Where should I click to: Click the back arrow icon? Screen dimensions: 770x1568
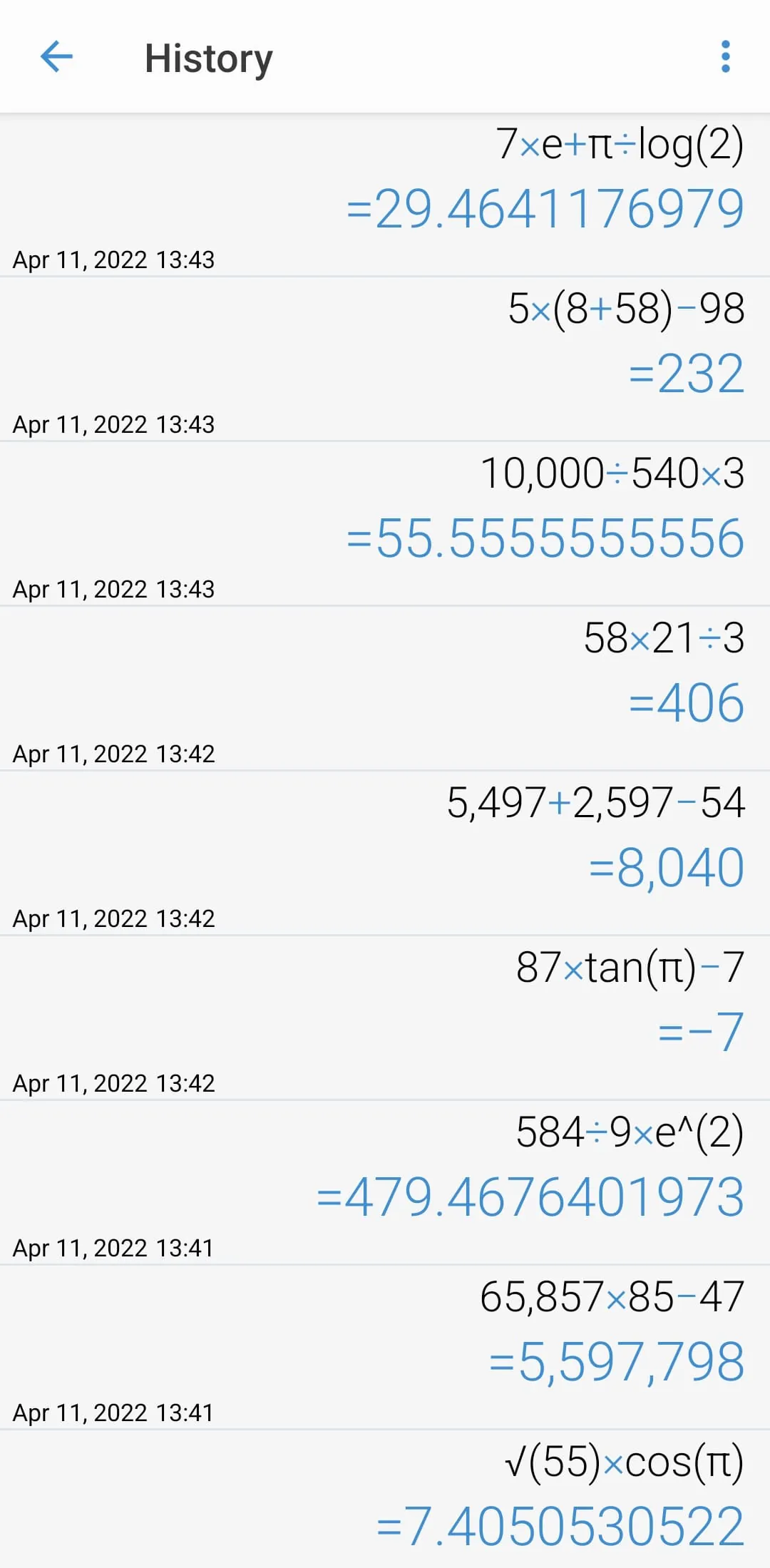pos(57,57)
